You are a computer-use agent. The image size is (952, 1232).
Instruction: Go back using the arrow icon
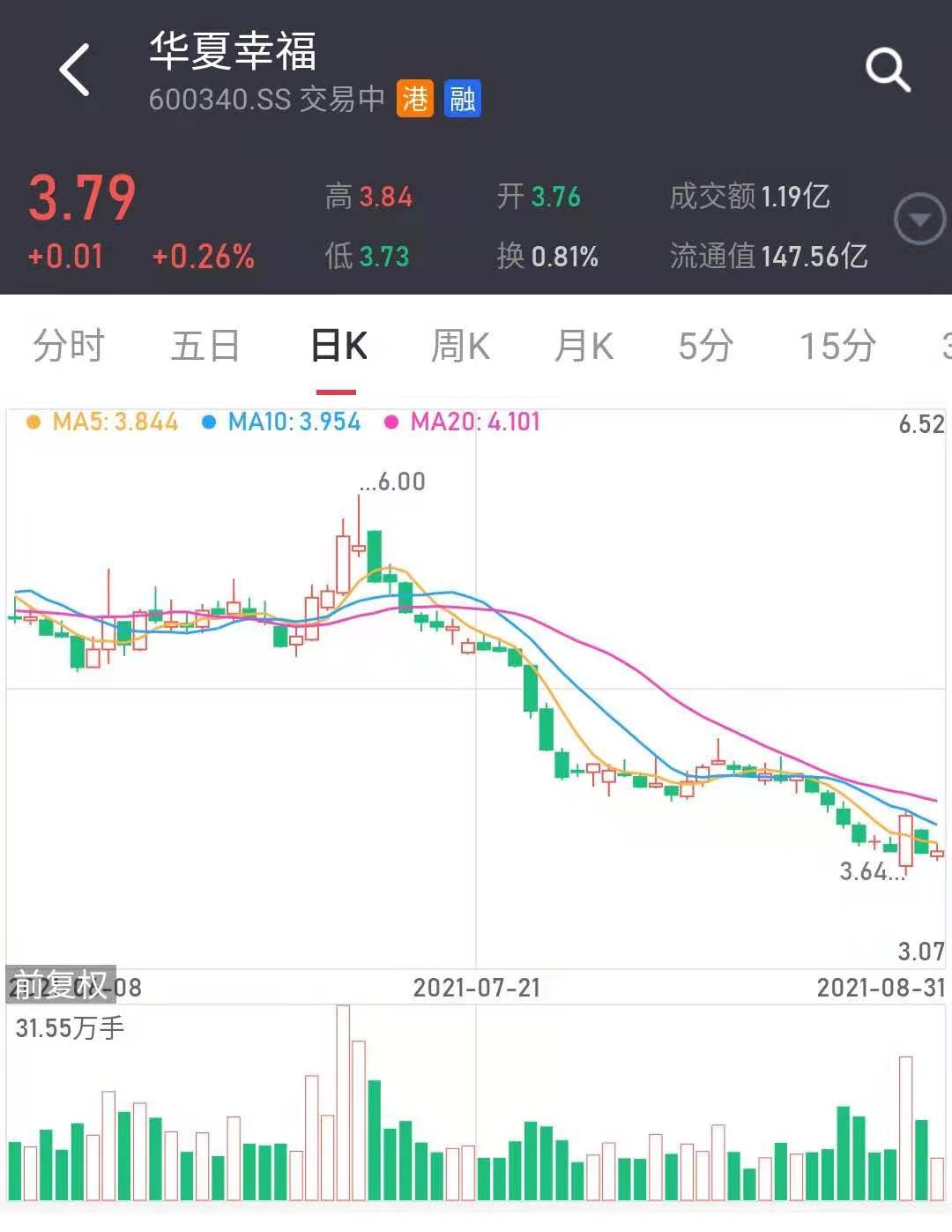pos(75,70)
